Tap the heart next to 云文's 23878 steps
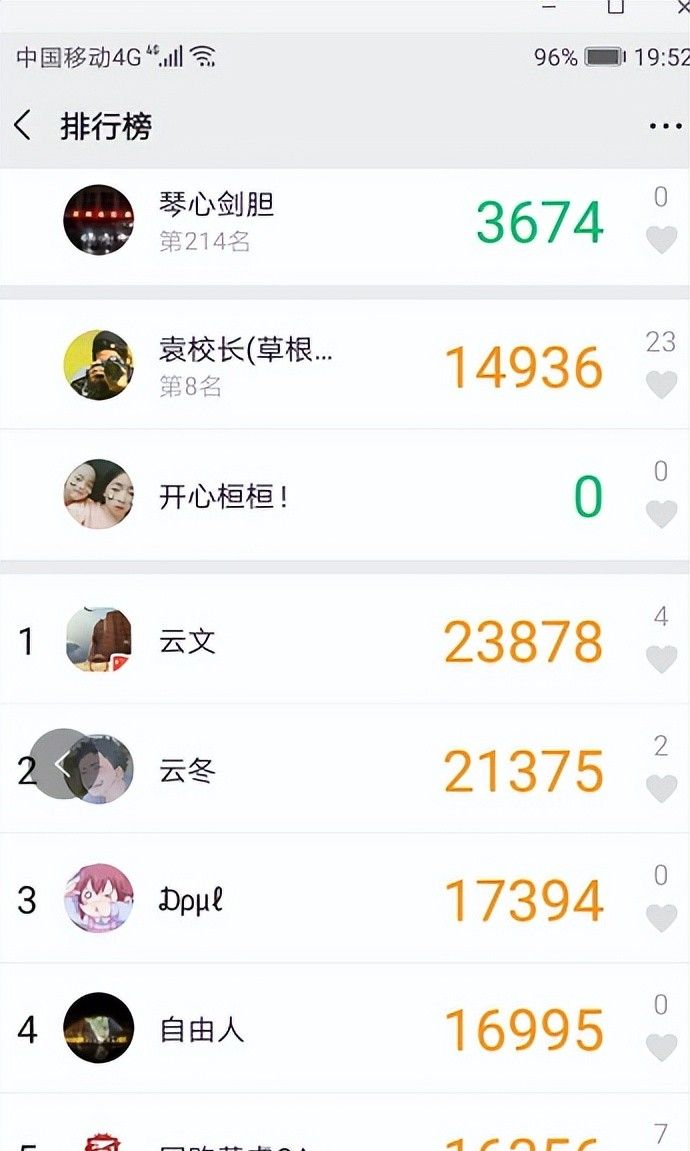The width and height of the screenshot is (690, 1151). 661,659
